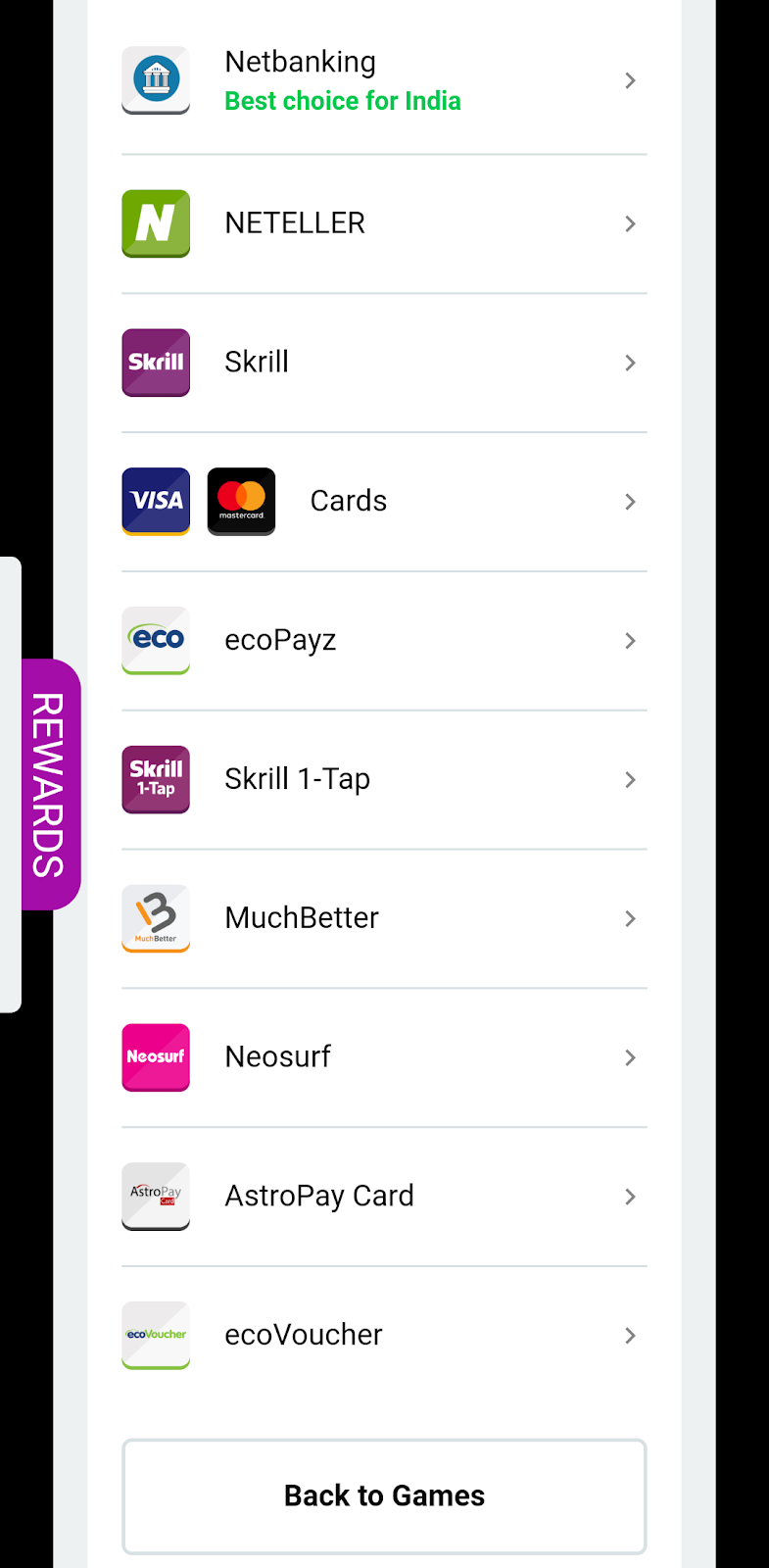Screen dimensions: 769x1568
Task: Select Neosurf payment method
Action: point(384,1057)
